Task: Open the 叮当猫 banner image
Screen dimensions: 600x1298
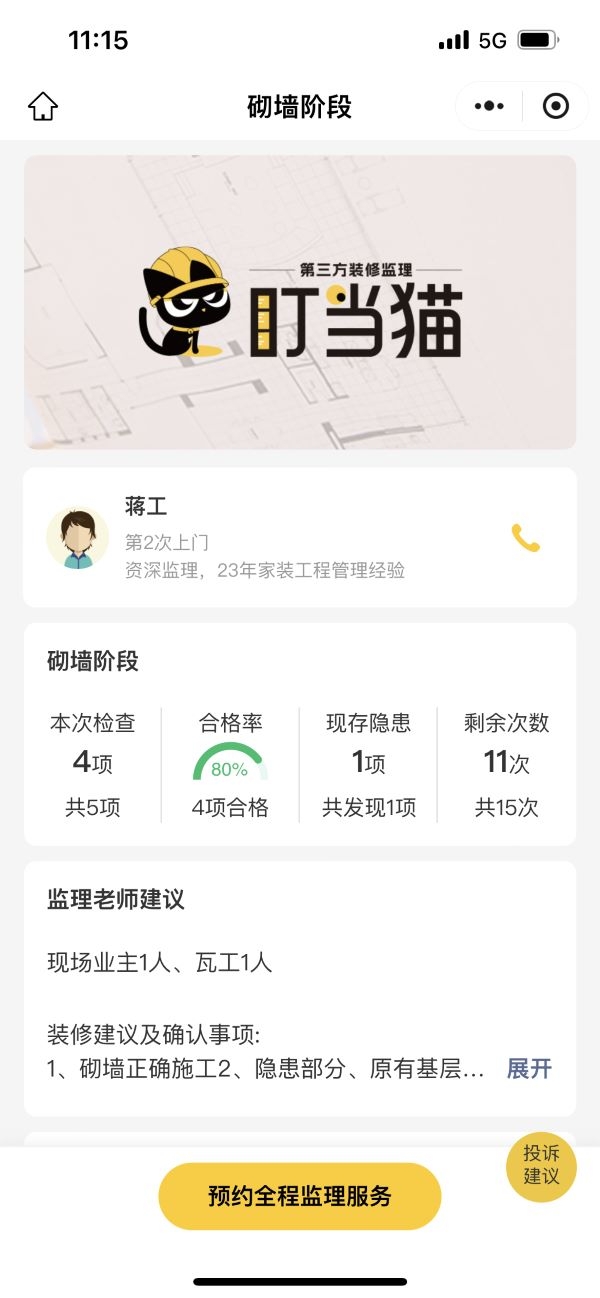Action: [x=300, y=302]
